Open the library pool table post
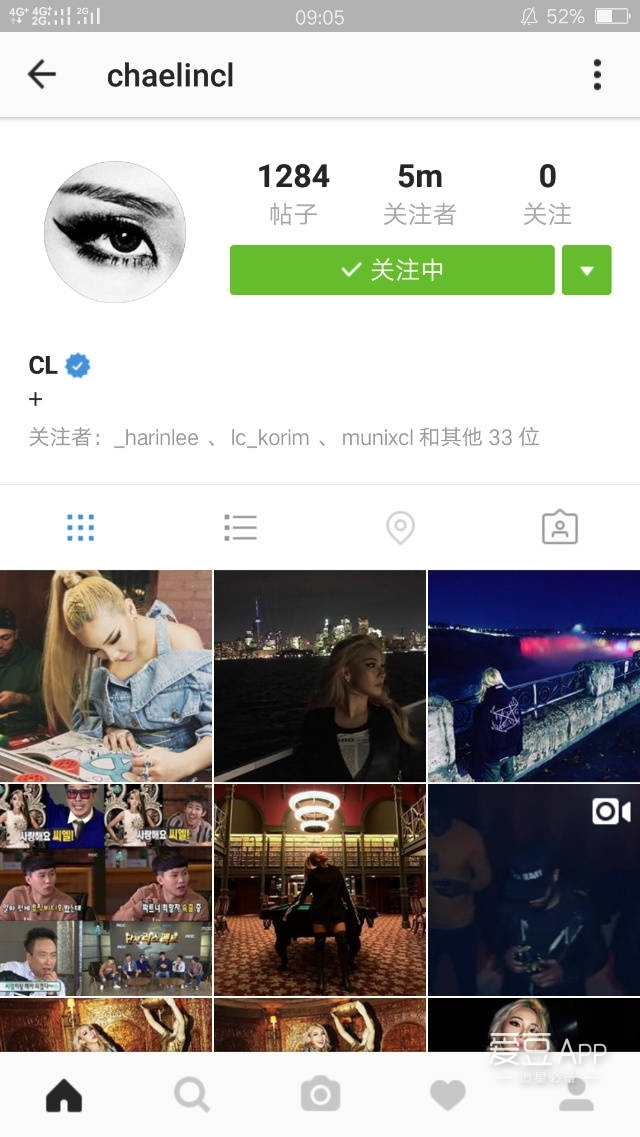Image resolution: width=640 pixels, height=1137 pixels. (x=320, y=890)
